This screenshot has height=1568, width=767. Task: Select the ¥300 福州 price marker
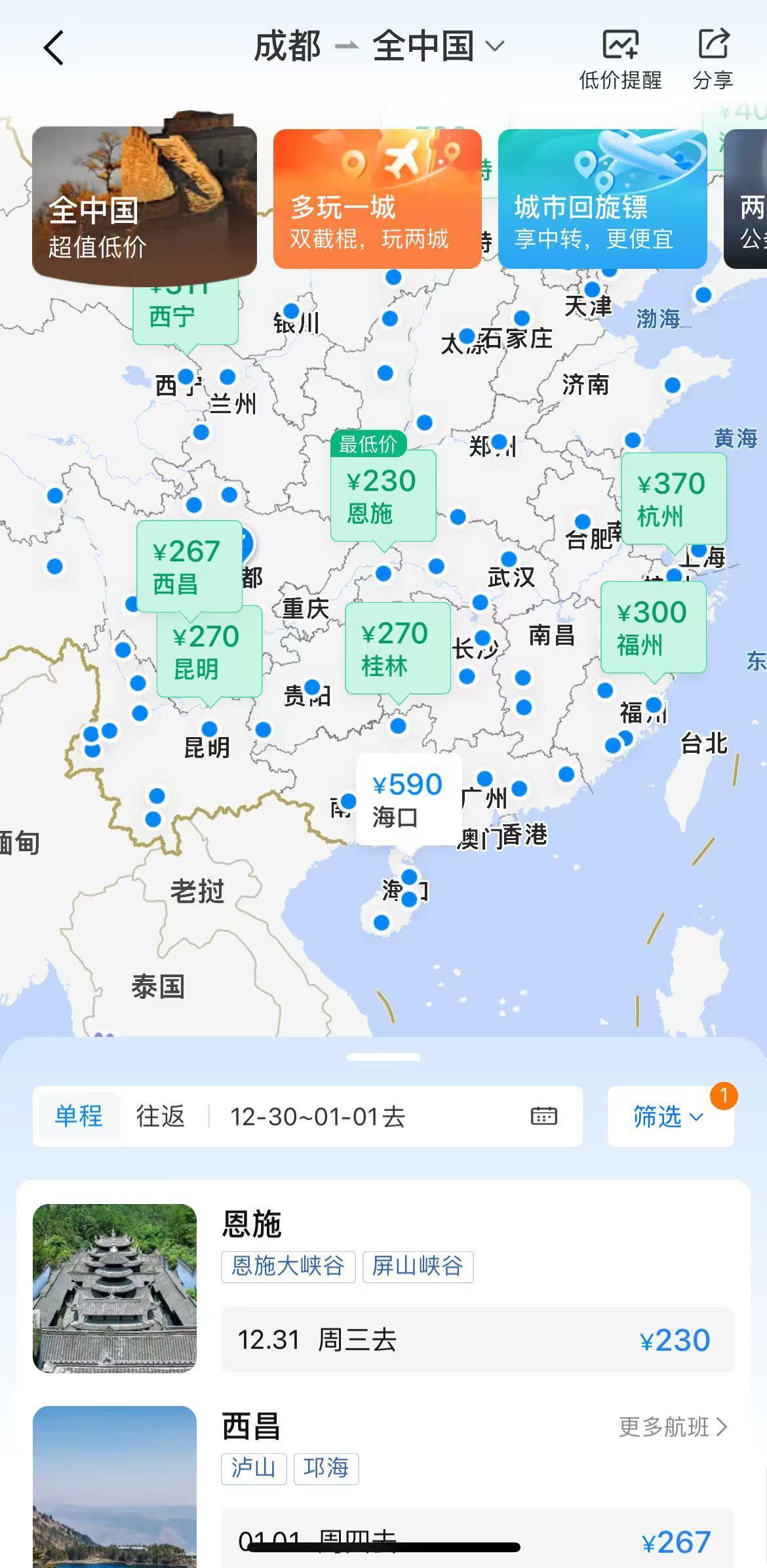point(653,628)
